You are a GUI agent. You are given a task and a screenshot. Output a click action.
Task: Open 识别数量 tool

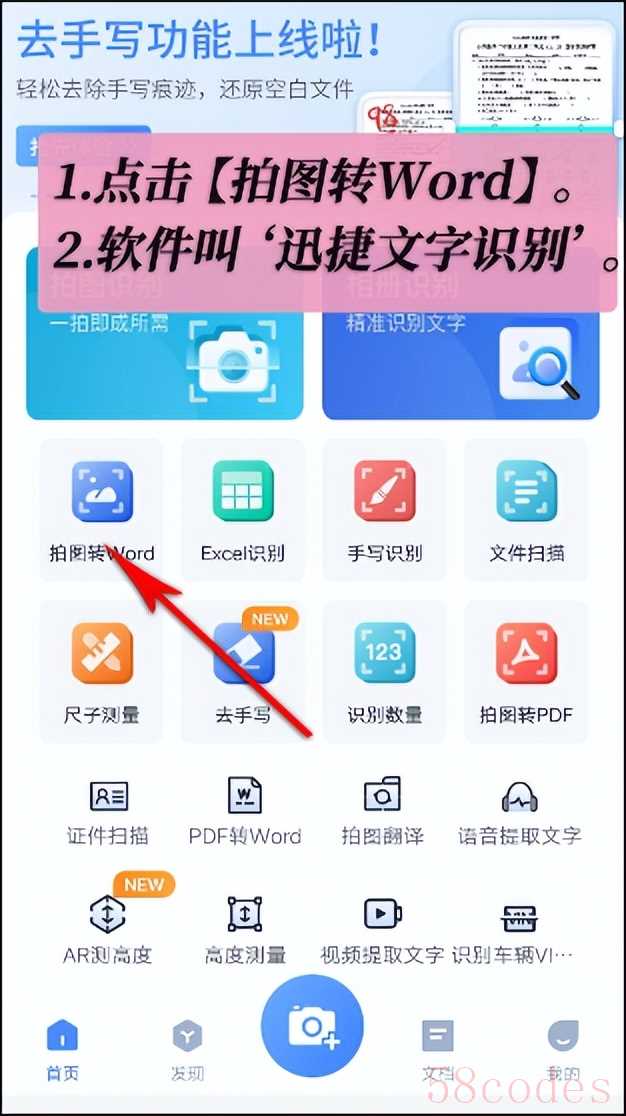384,672
